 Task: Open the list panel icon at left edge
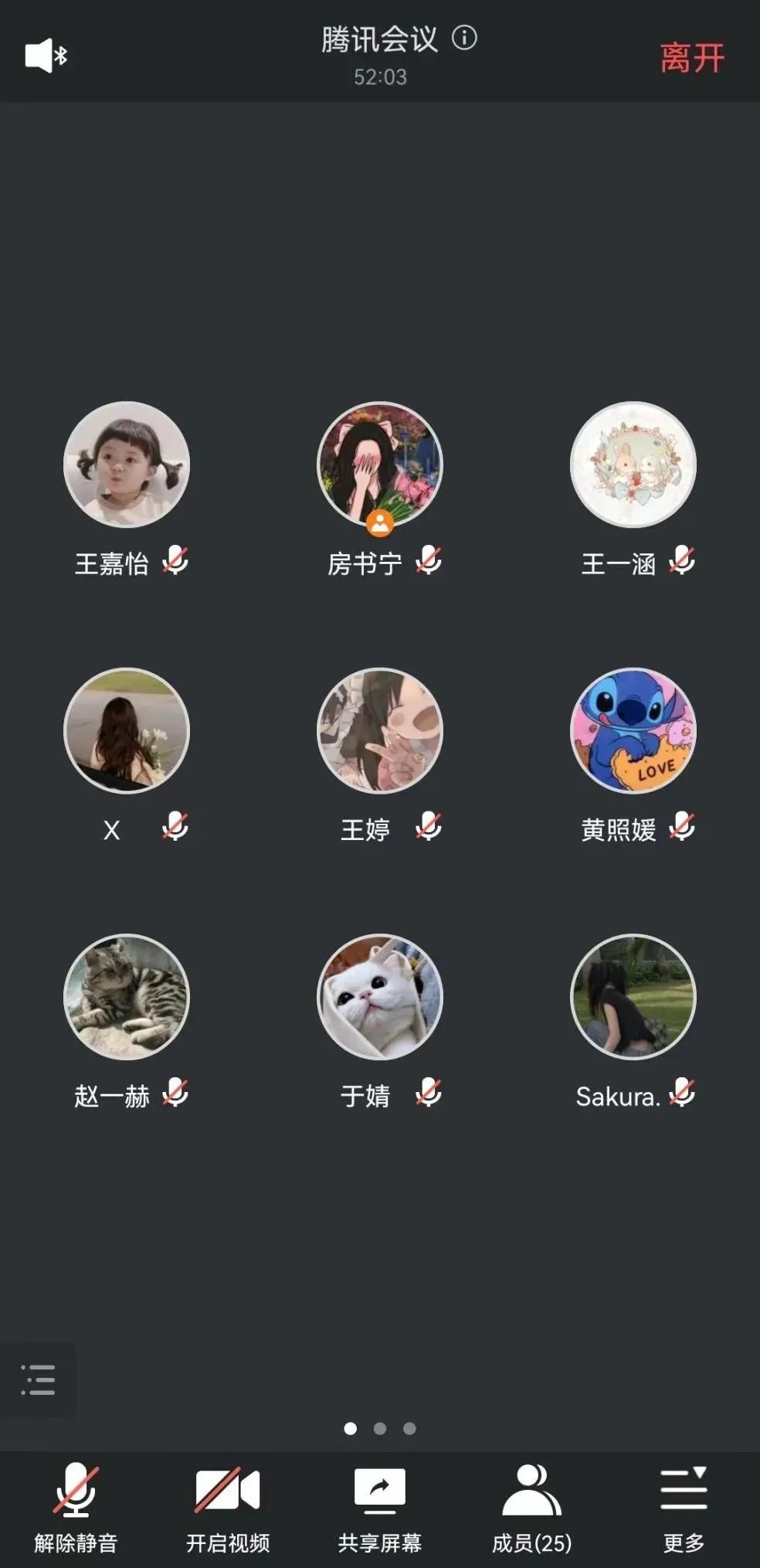point(38,1379)
